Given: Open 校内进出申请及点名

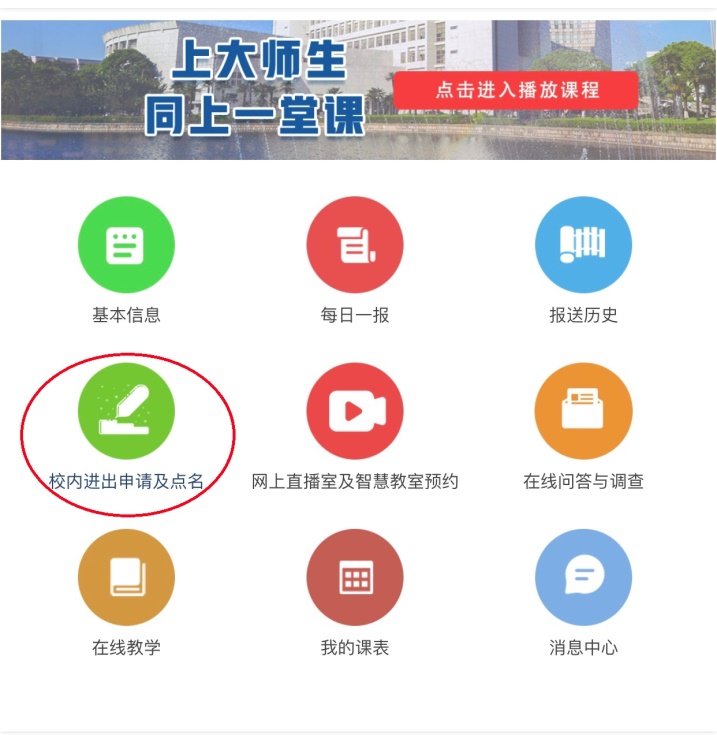Looking at the screenshot, I should point(126,412).
